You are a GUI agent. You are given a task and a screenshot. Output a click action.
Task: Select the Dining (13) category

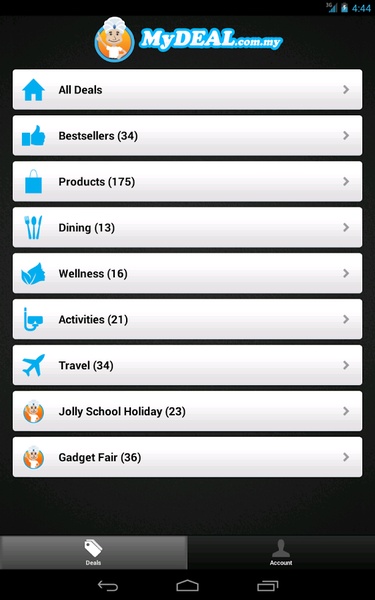click(x=188, y=227)
